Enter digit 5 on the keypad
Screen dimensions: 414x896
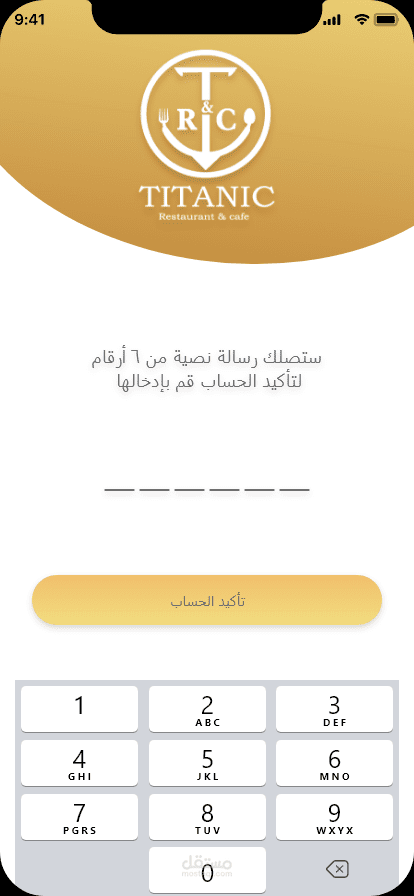tap(208, 763)
